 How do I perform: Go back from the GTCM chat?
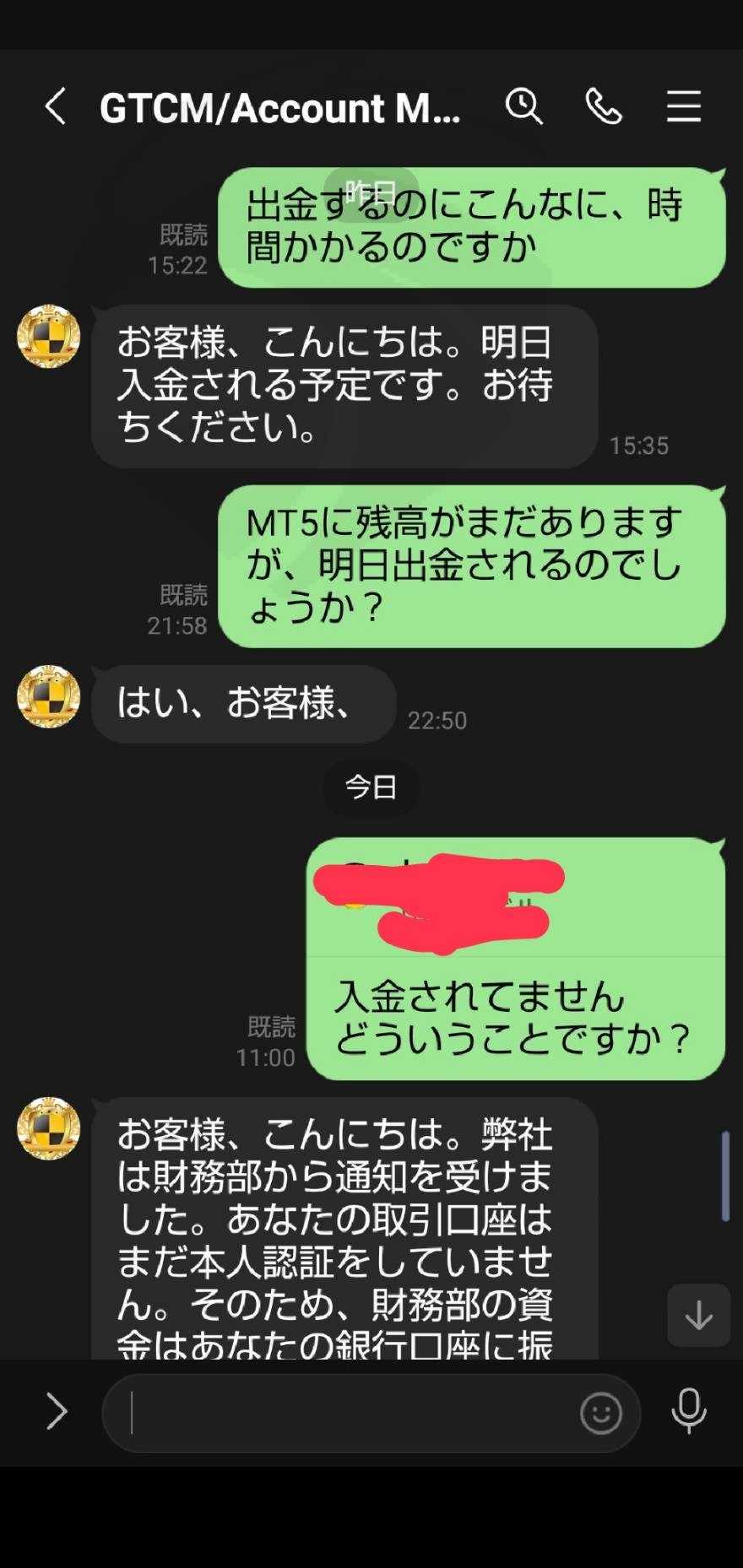point(56,107)
